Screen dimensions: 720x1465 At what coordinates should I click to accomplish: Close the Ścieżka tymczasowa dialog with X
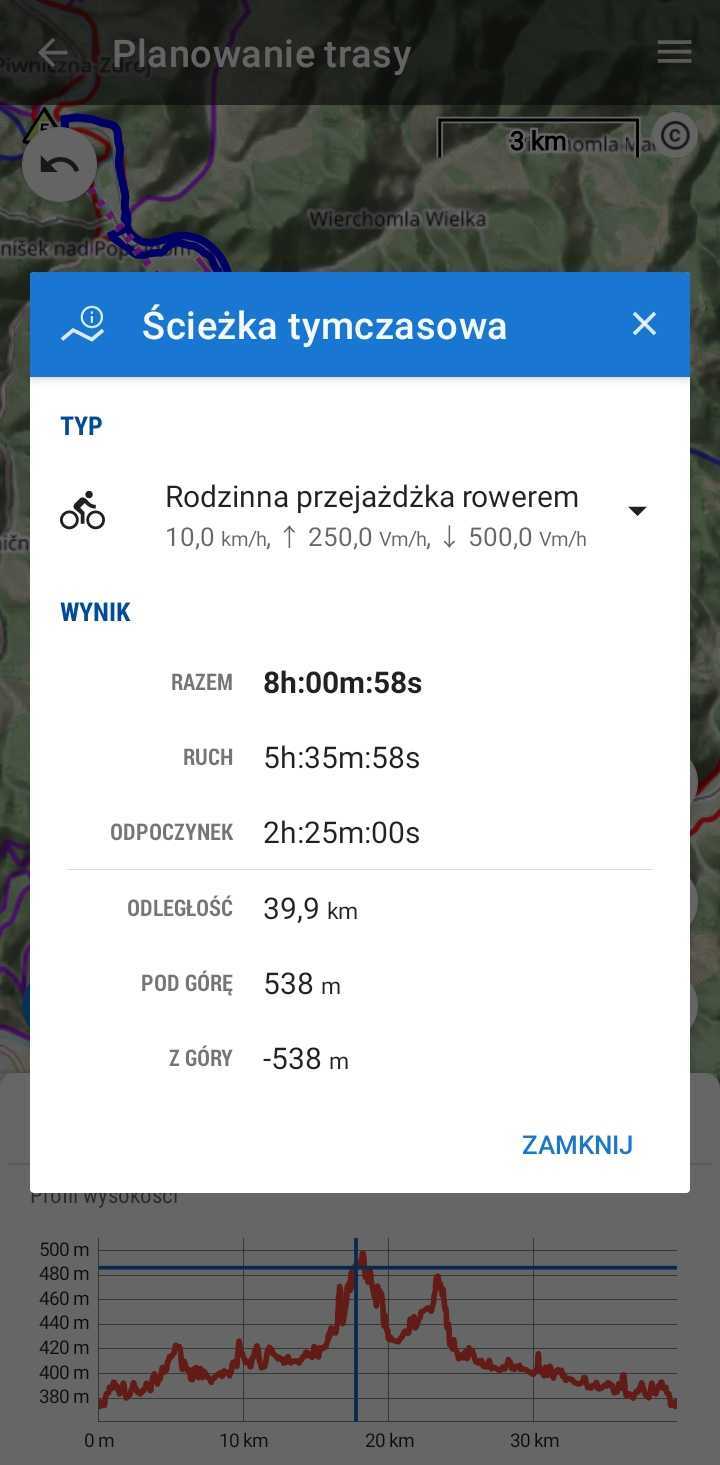click(645, 324)
